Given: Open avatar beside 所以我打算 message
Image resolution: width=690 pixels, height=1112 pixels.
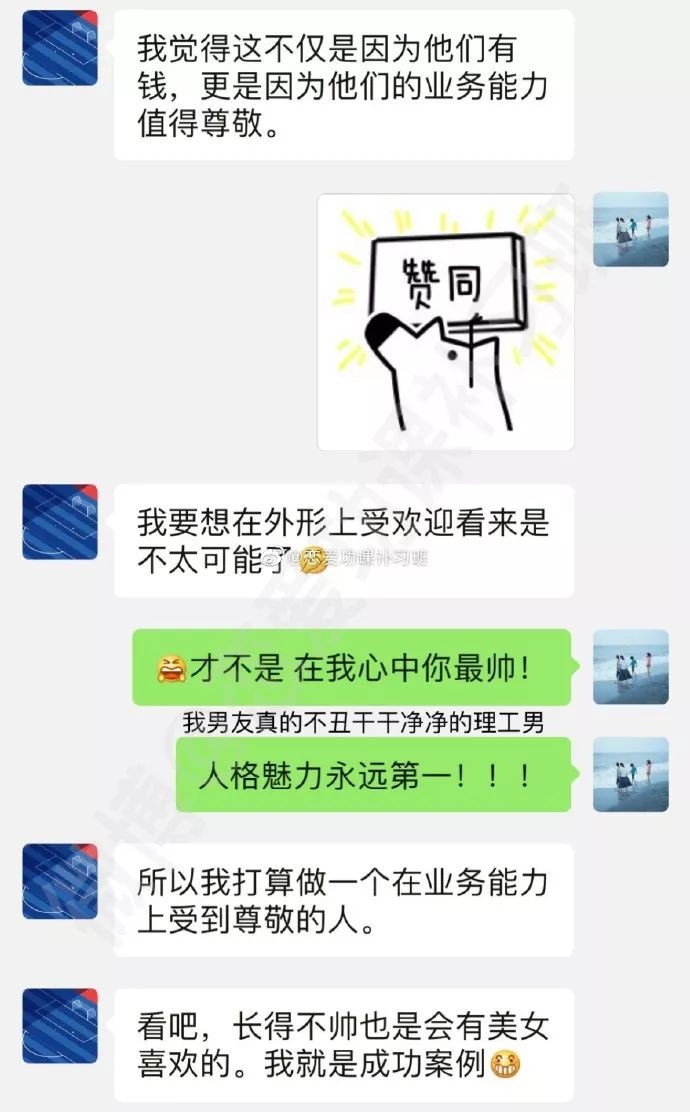Looking at the screenshot, I should coord(60,881).
